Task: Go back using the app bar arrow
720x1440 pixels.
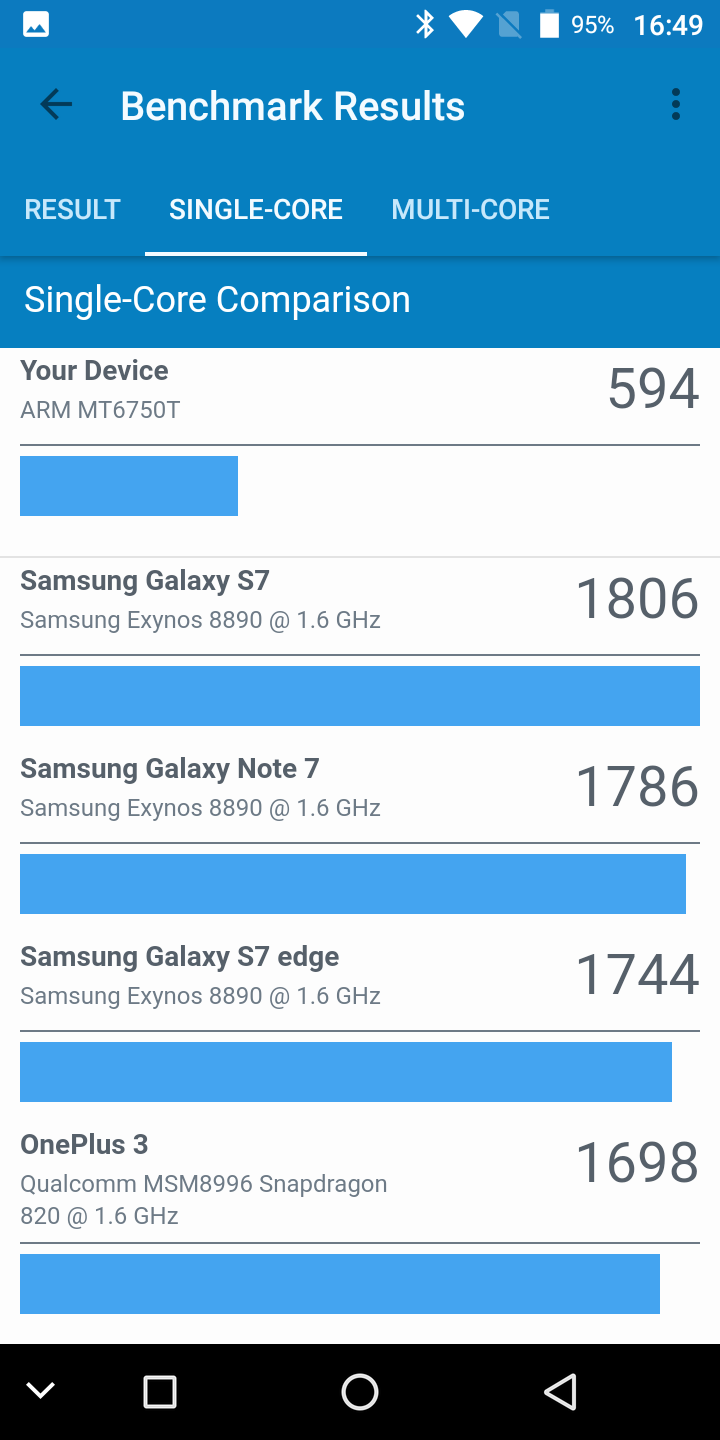Action: 56,105
